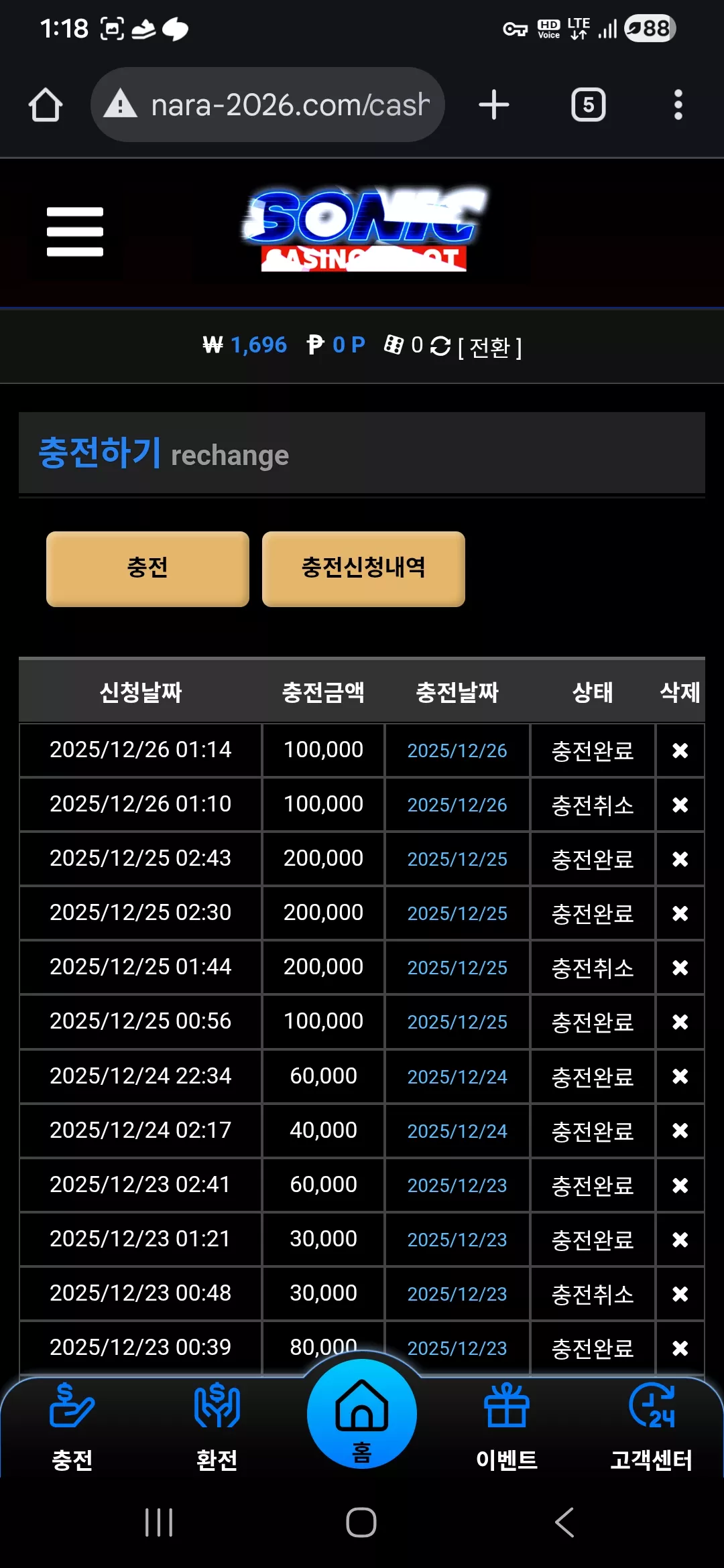This screenshot has height=1568, width=724.
Task: Delete the 2025/12/26 01:10 cancelled entry
Action: click(x=680, y=805)
